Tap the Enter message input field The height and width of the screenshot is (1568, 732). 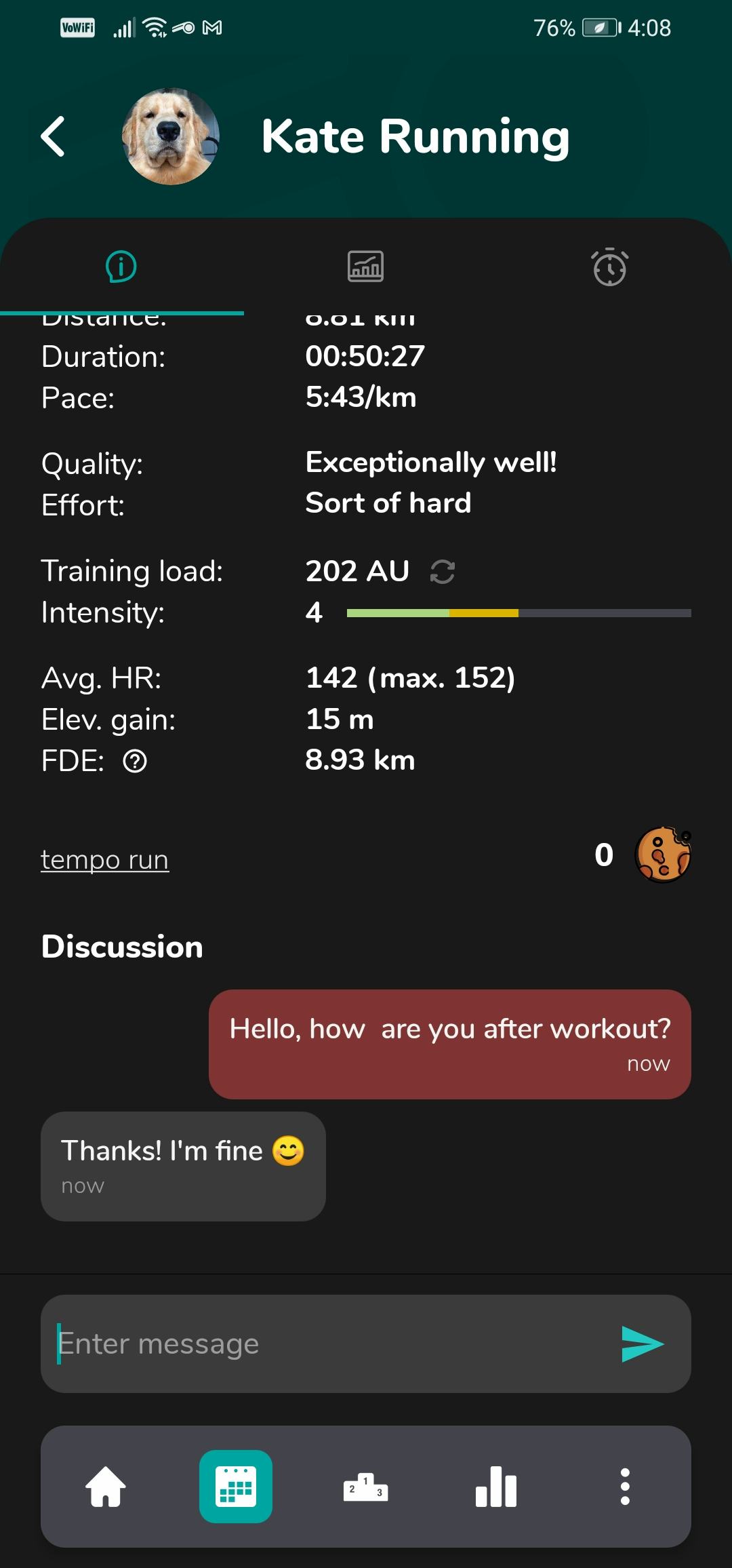(271, 1343)
